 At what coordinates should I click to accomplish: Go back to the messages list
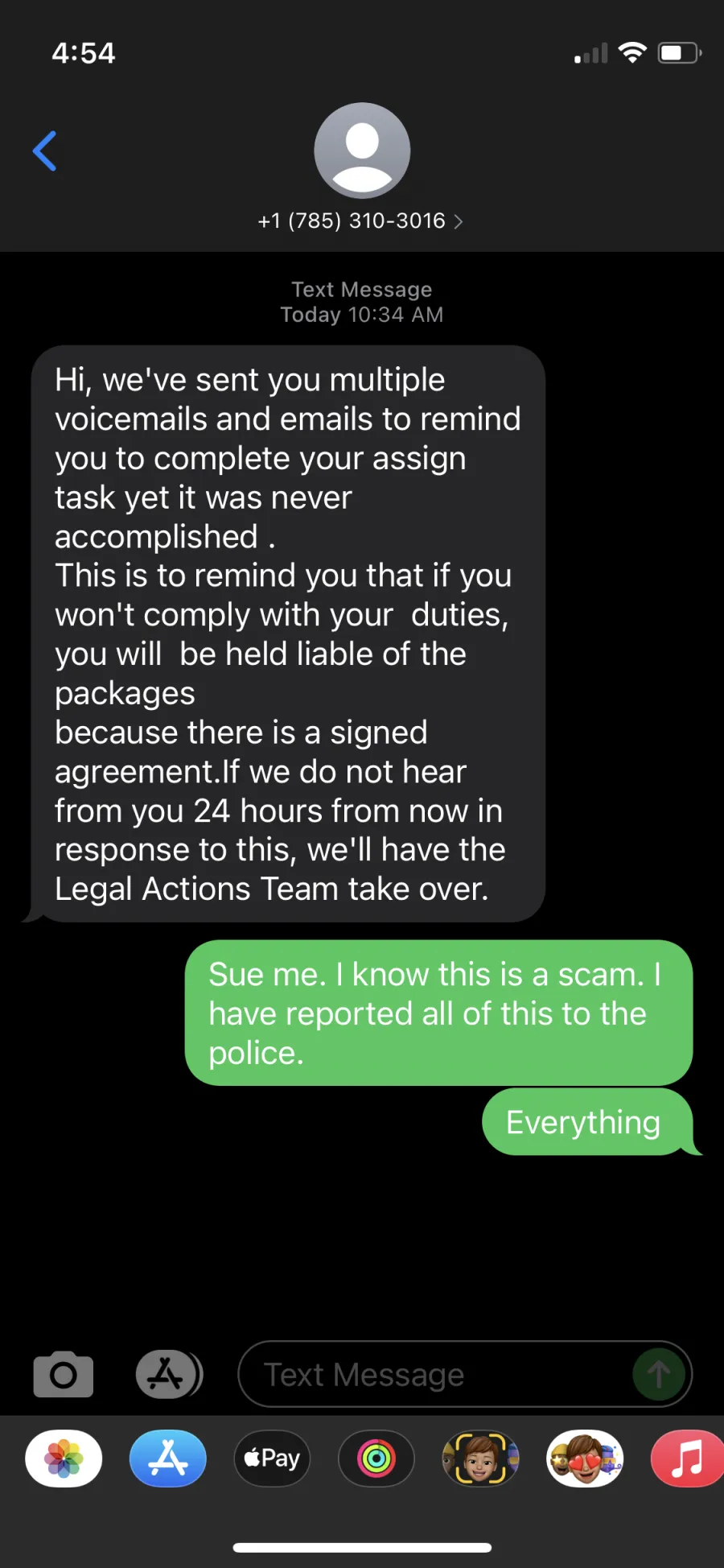click(44, 151)
